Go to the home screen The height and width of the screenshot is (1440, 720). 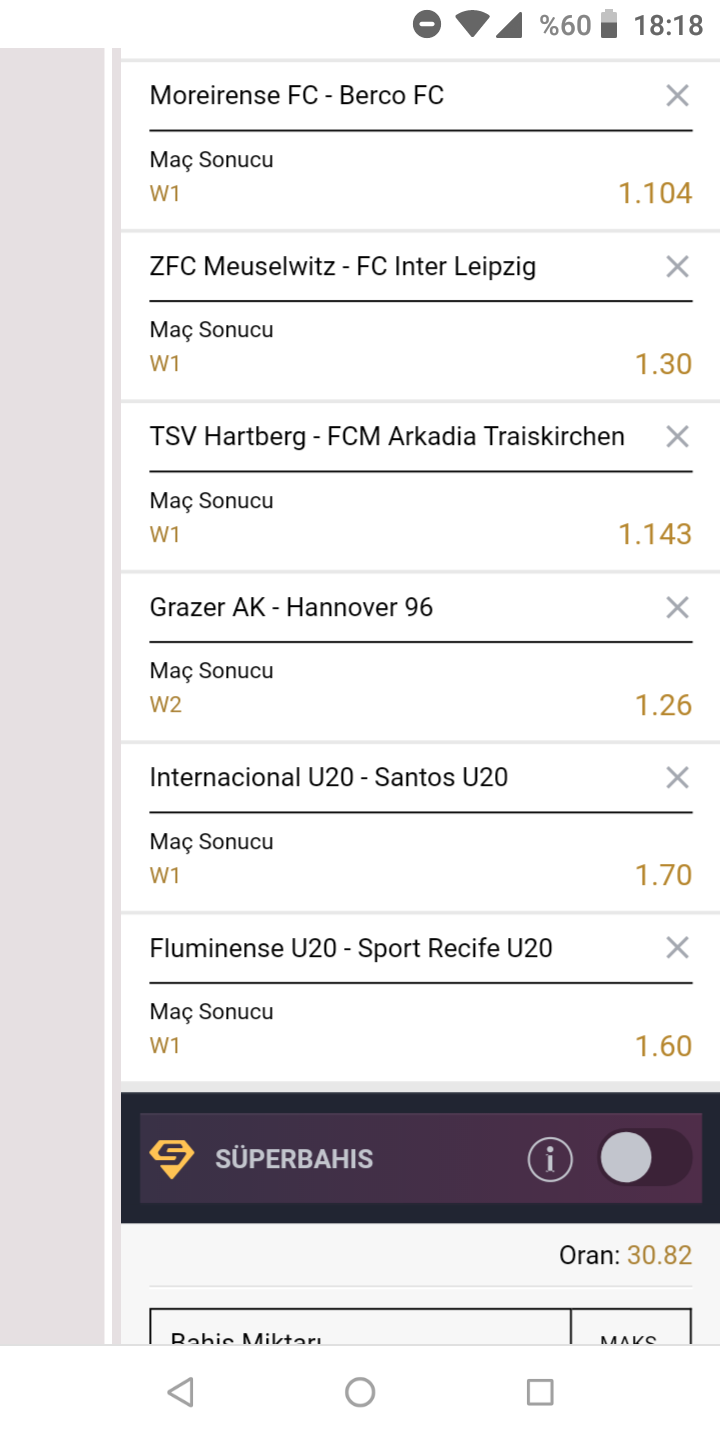pyautogui.click(x=360, y=1392)
